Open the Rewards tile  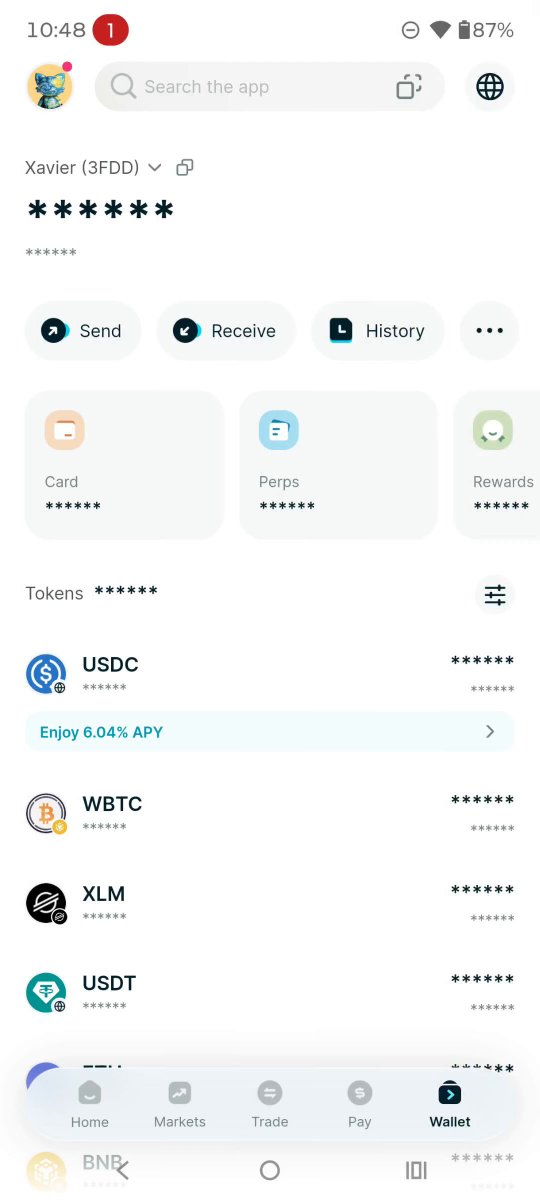coord(497,465)
